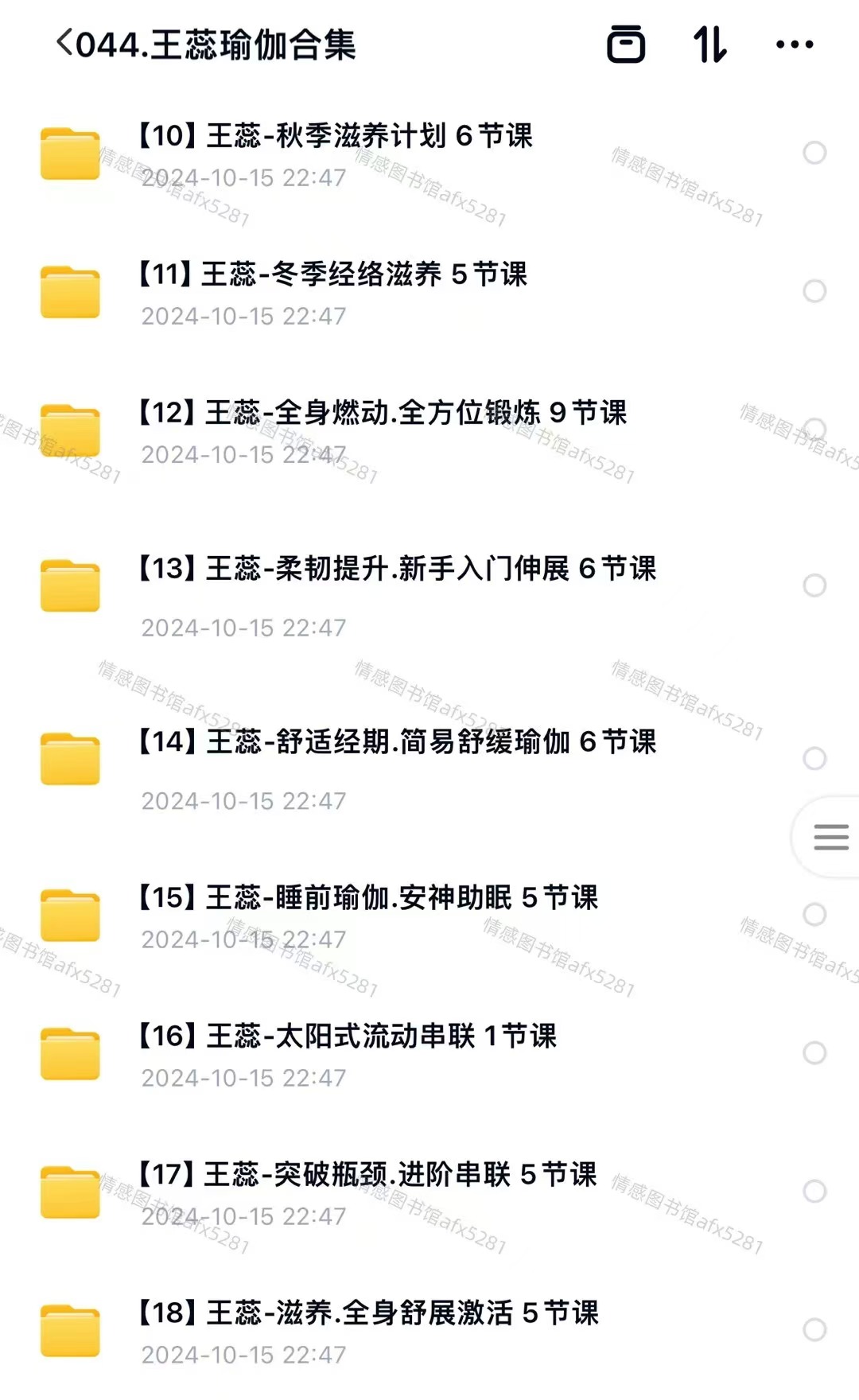Select the 【16】太阳式流动串联 folder circle
This screenshot has height=1400, width=859.
pos(814,1053)
